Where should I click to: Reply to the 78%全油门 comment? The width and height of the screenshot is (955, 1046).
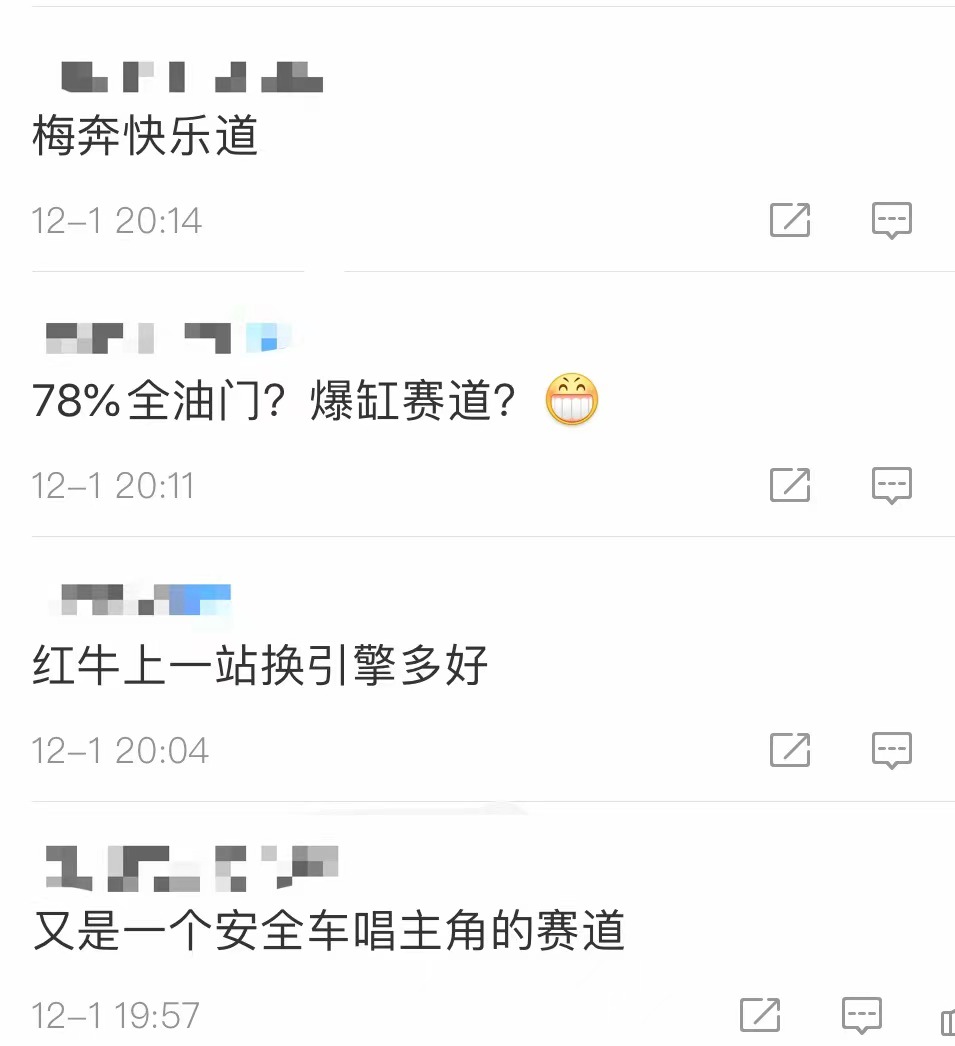pos(891,485)
